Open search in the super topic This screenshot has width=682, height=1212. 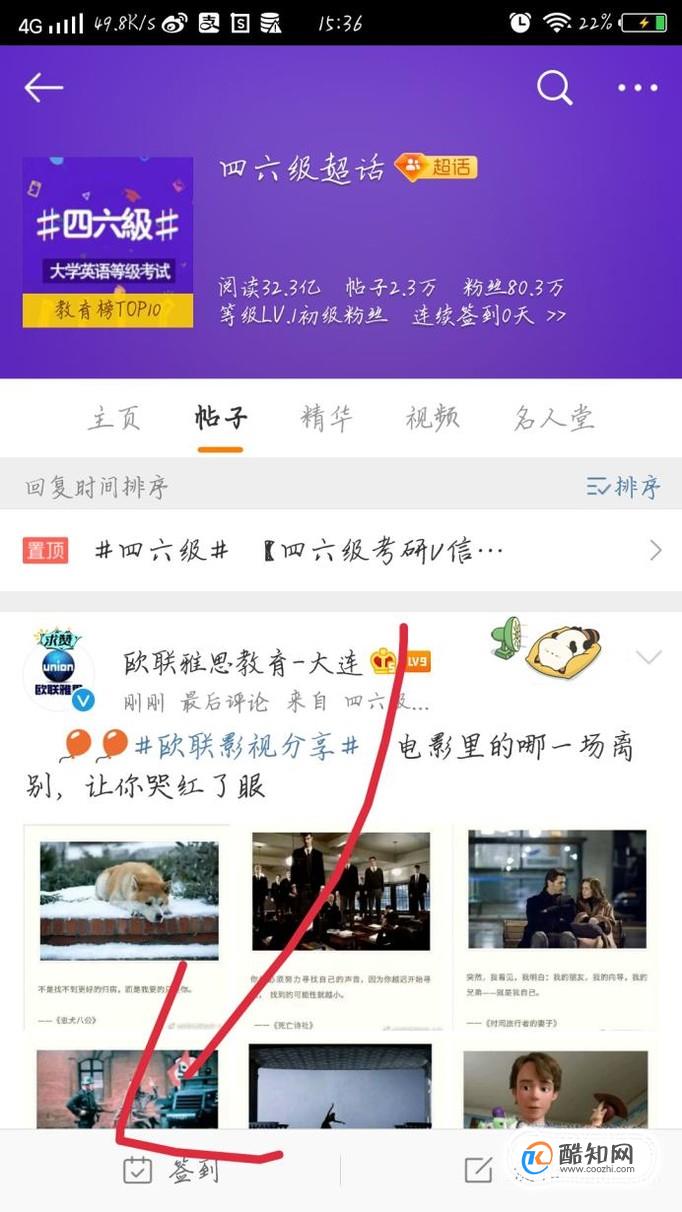(554, 88)
